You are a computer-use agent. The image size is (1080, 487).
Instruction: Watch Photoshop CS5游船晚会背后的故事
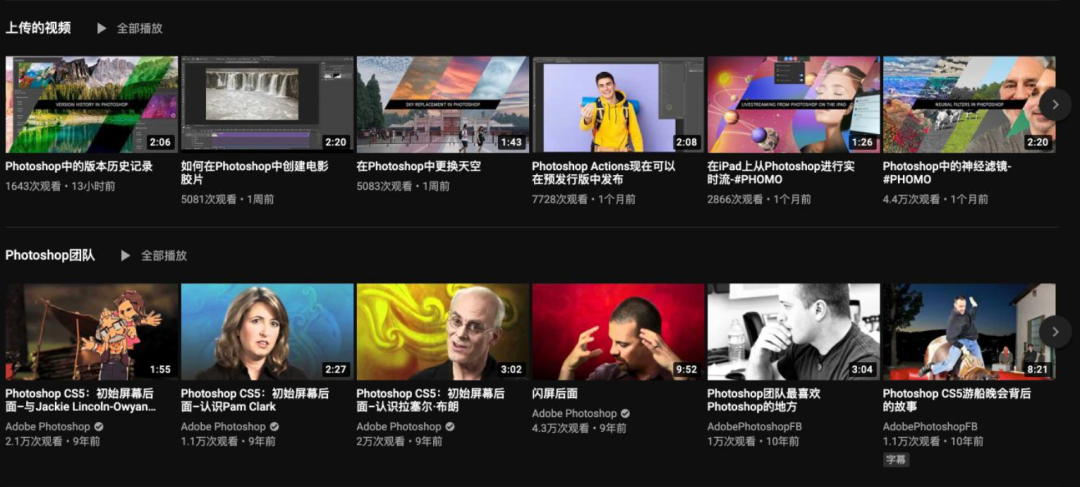point(968,331)
